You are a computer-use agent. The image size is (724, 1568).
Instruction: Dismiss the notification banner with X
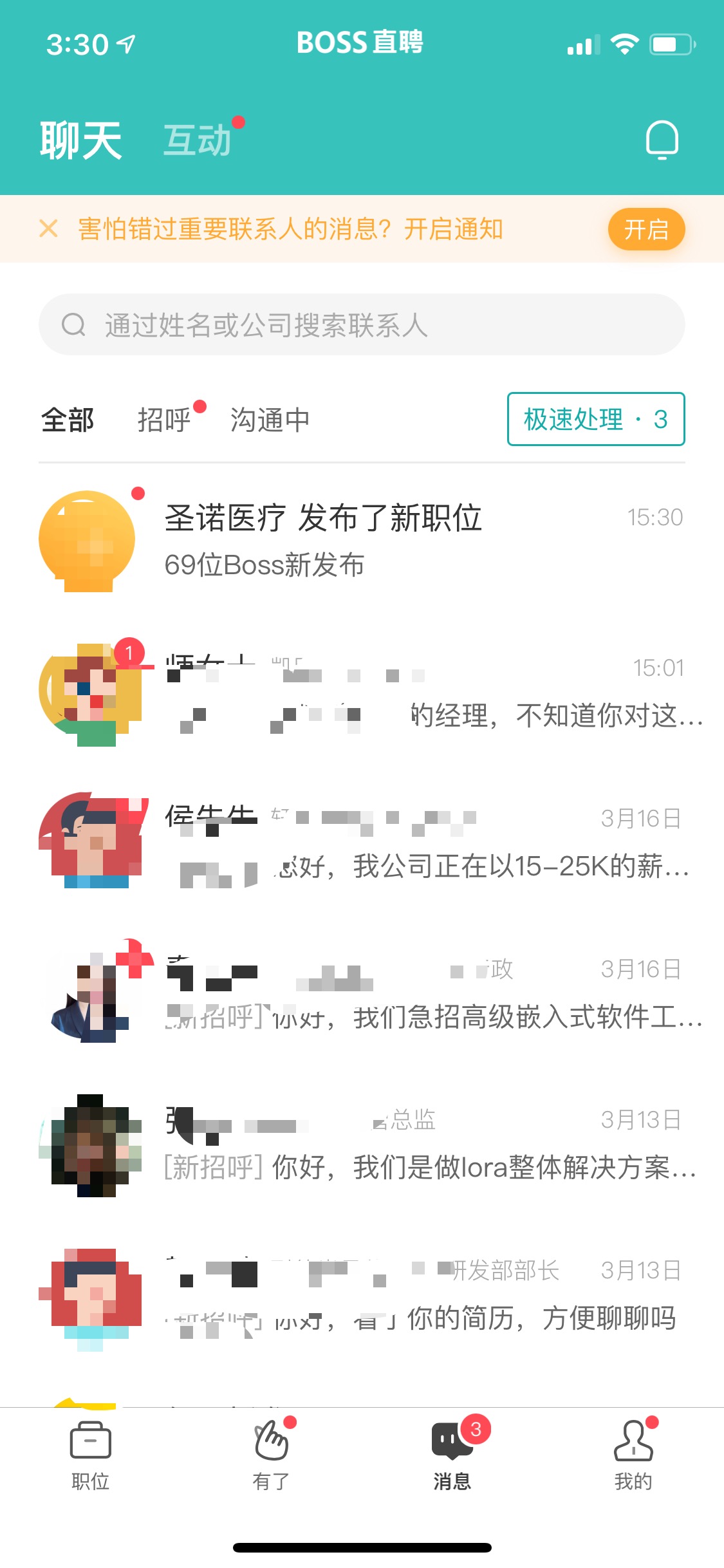point(48,229)
